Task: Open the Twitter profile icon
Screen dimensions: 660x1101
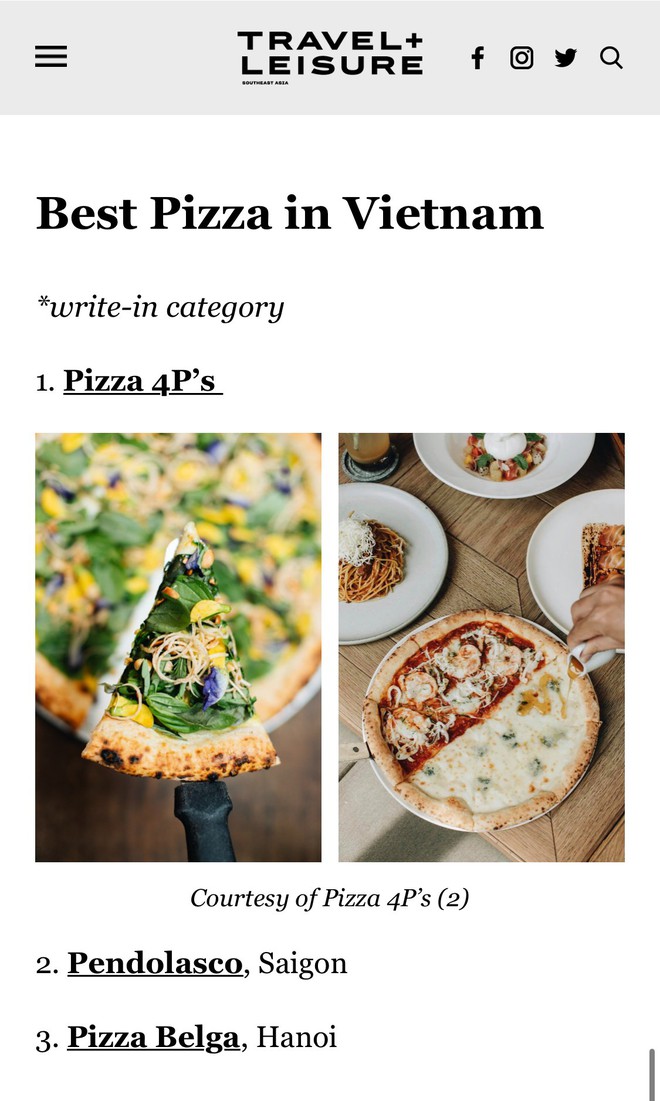Action: 566,58
